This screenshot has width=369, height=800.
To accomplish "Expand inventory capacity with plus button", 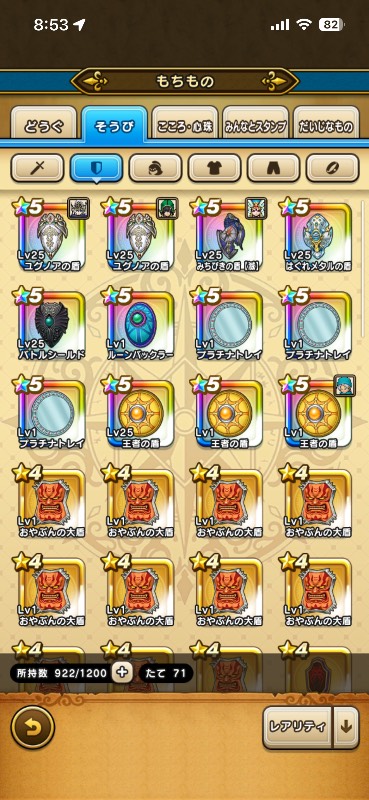I will 121,673.
